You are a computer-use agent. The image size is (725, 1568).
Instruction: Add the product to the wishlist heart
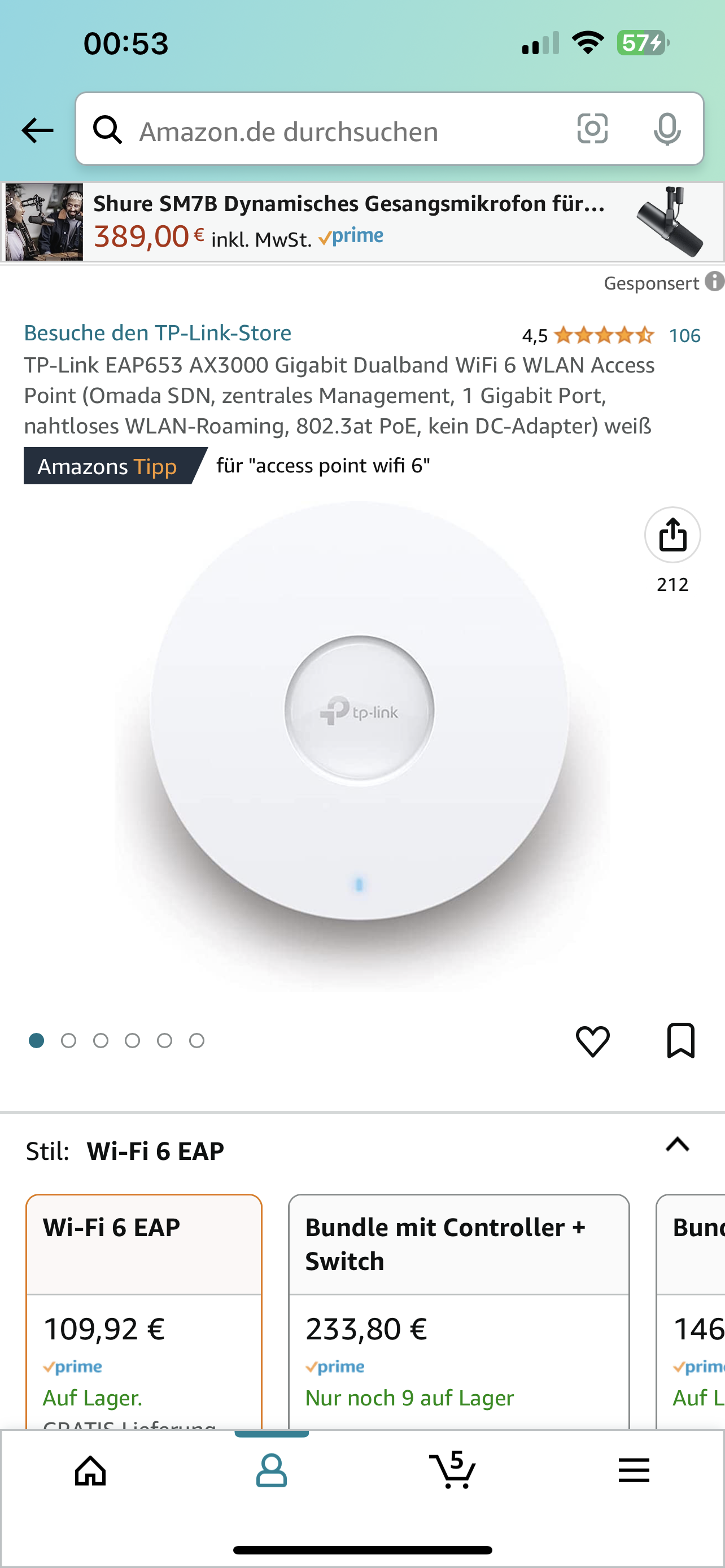tap(592, 1041)
